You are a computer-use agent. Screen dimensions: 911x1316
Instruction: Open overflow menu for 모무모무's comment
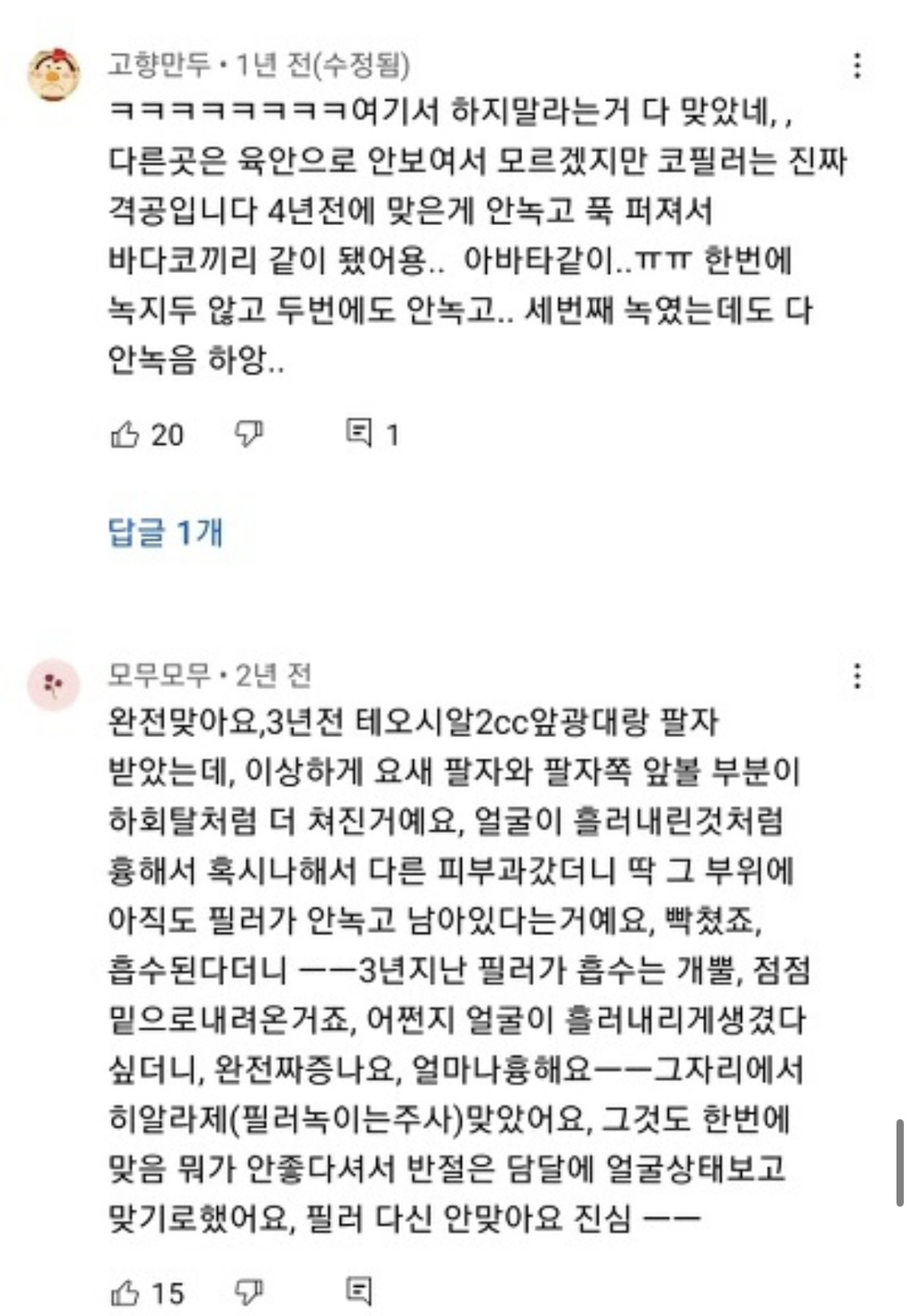tap(857, 676)
